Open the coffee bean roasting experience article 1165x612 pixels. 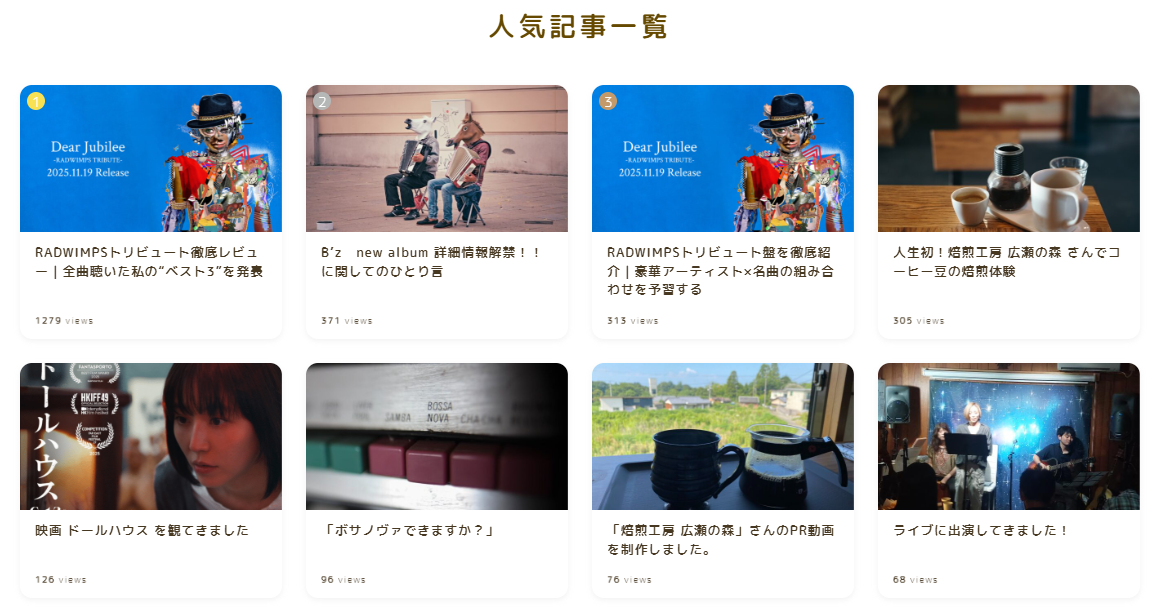[x=1008, y=262]
